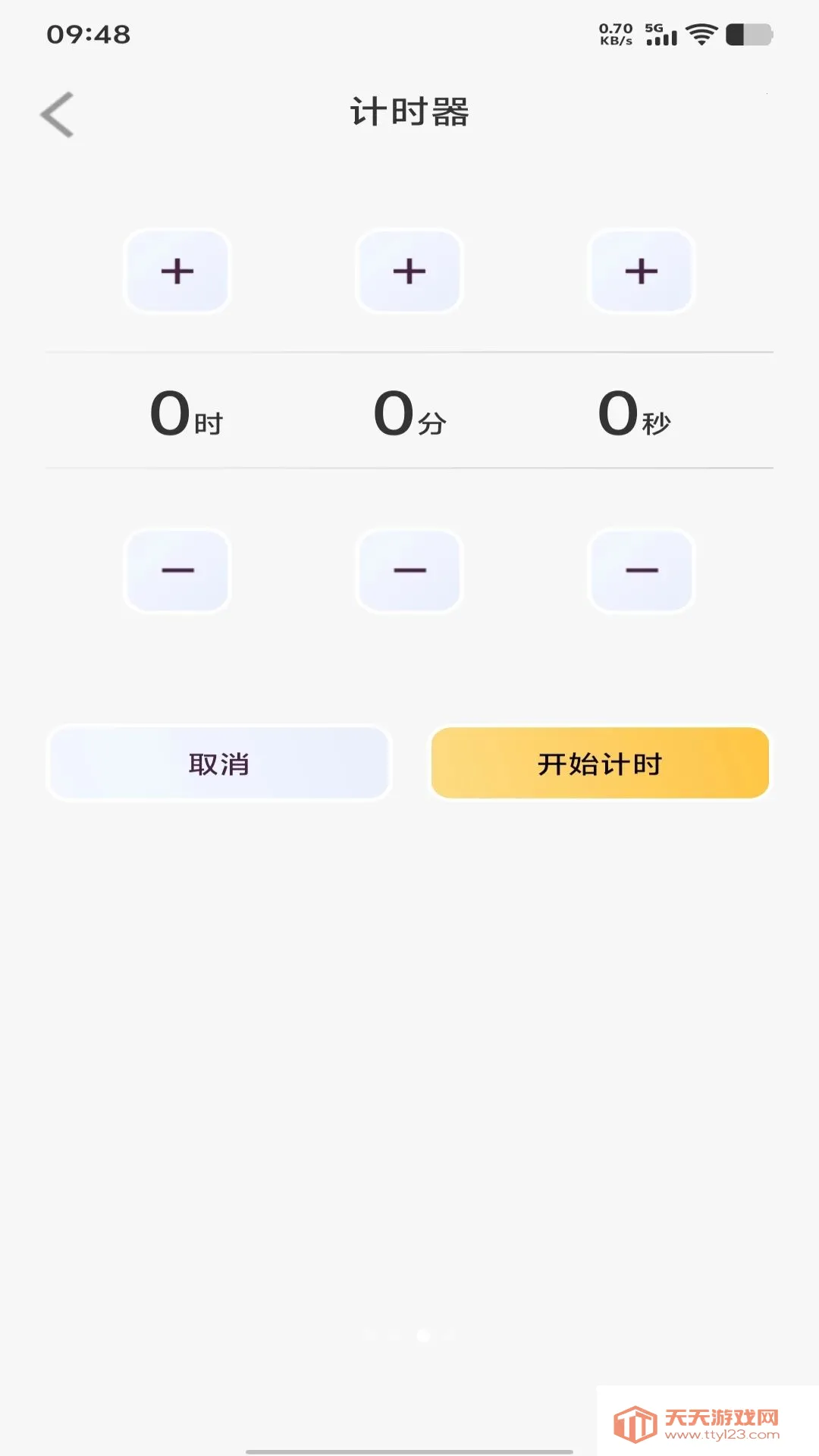
Task: Tap the plus icon above the minutes value
Action: [x=409, y=271]
